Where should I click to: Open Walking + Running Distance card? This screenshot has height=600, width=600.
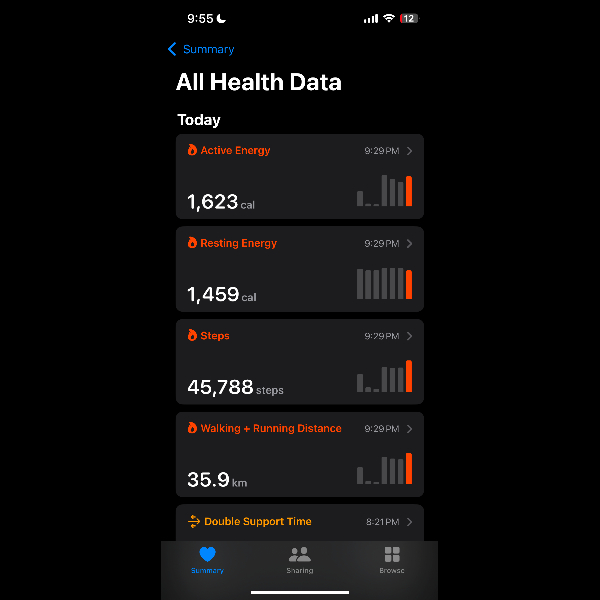299,454
